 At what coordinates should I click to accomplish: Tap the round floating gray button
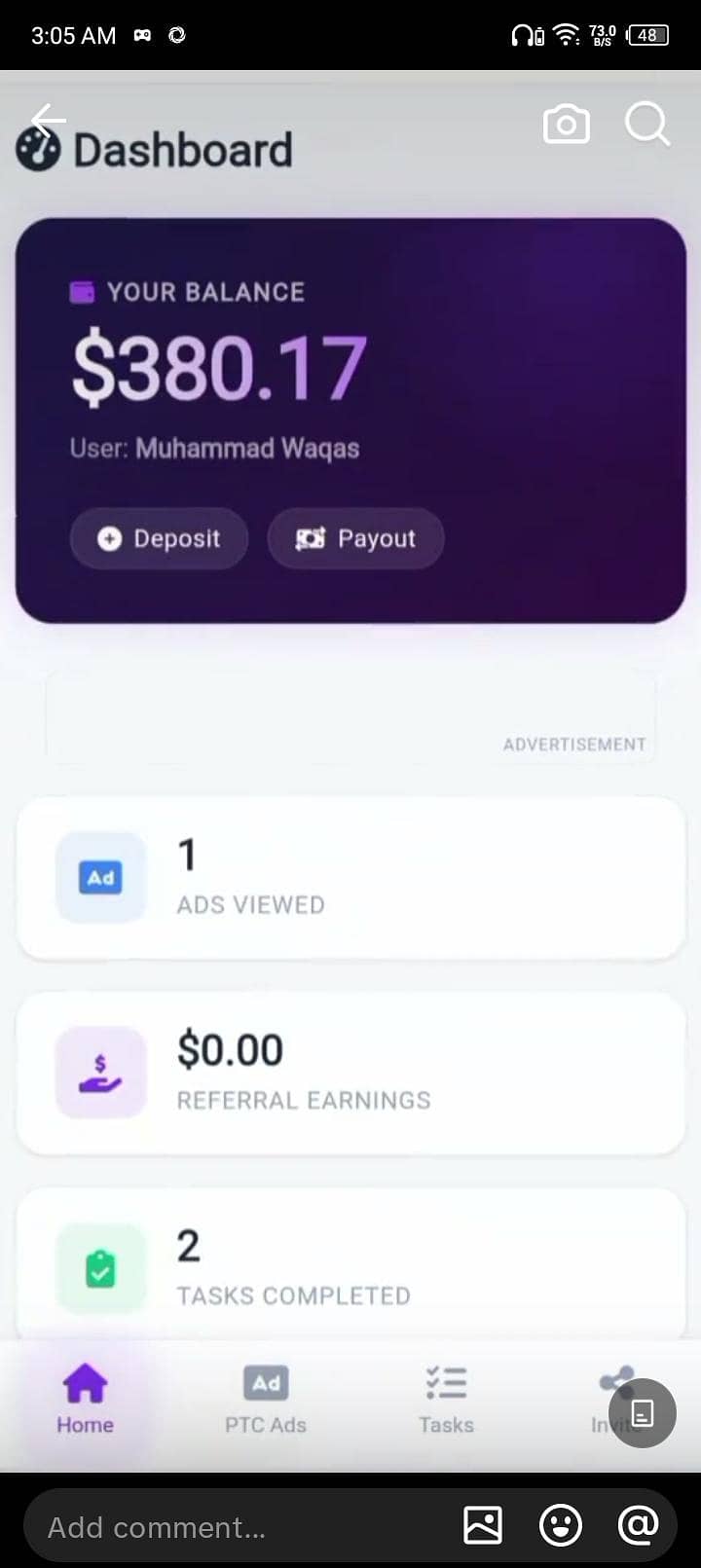pos(643,1413)
